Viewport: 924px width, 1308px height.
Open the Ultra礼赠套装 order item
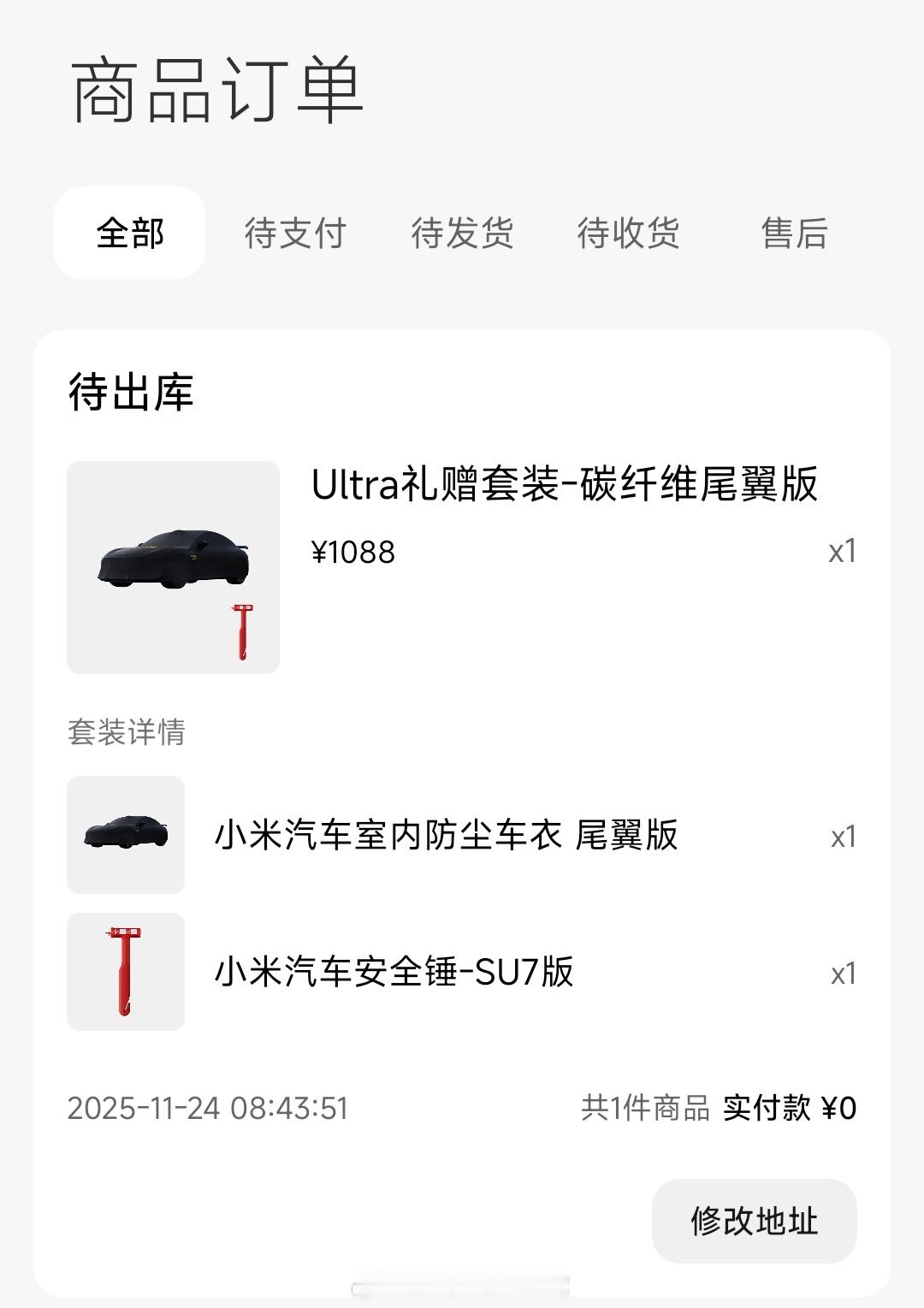point(563,484)
